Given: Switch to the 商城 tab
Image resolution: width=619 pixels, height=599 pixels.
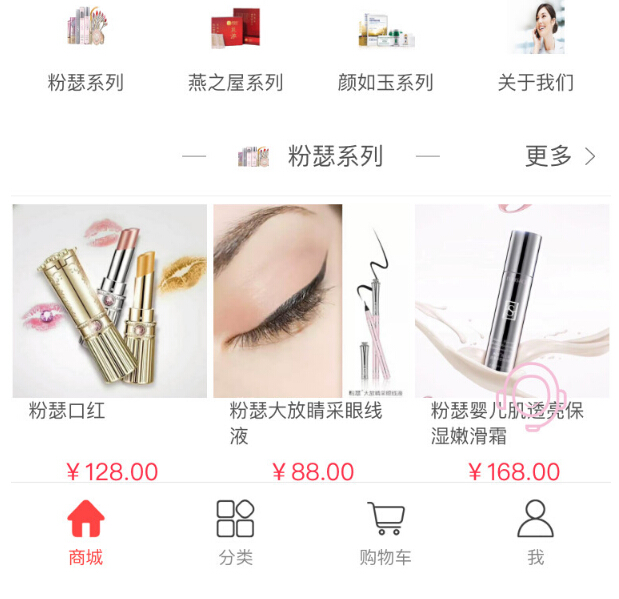Looking at the screenshot, I should 86,532.
